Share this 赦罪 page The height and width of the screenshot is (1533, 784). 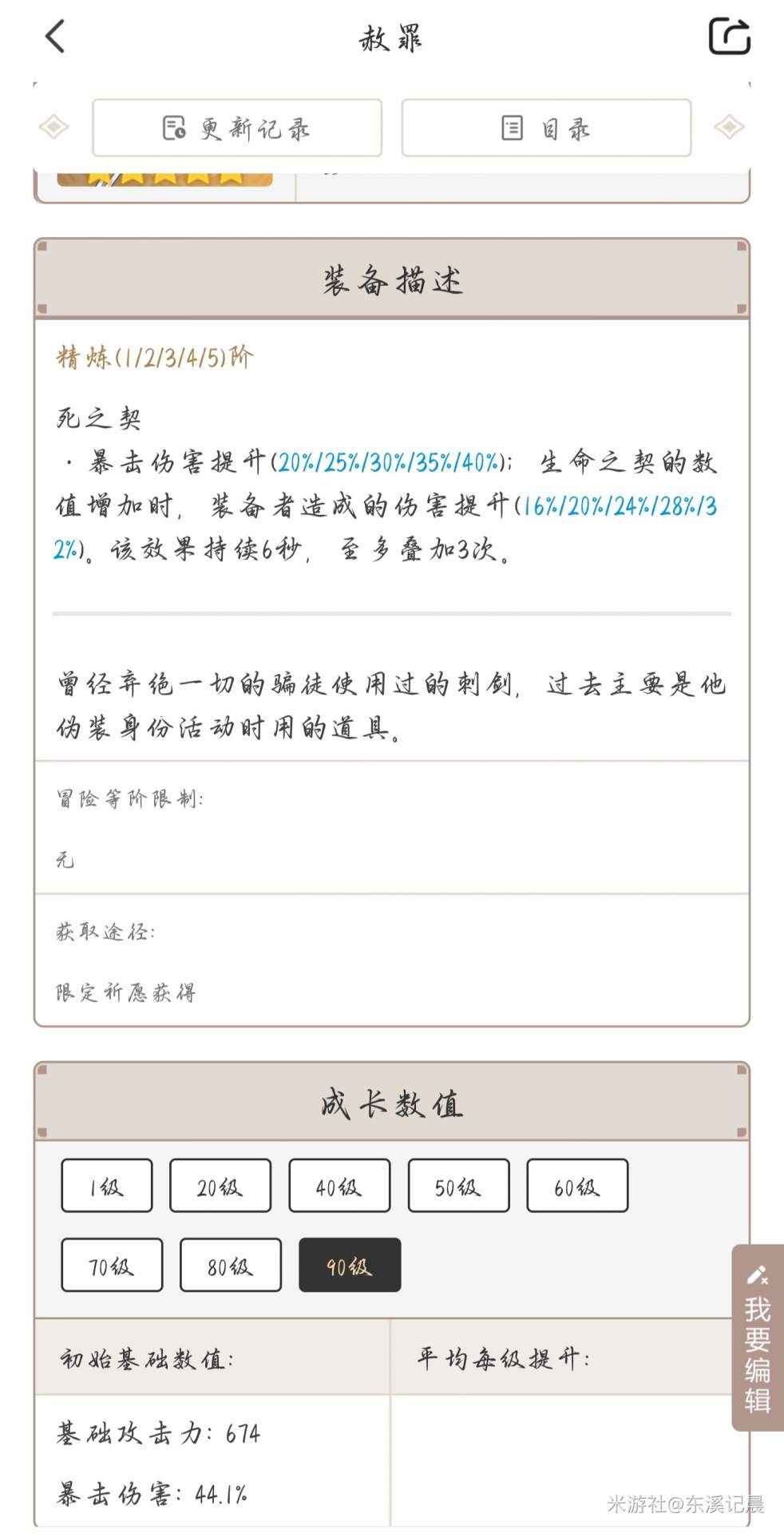729,37
